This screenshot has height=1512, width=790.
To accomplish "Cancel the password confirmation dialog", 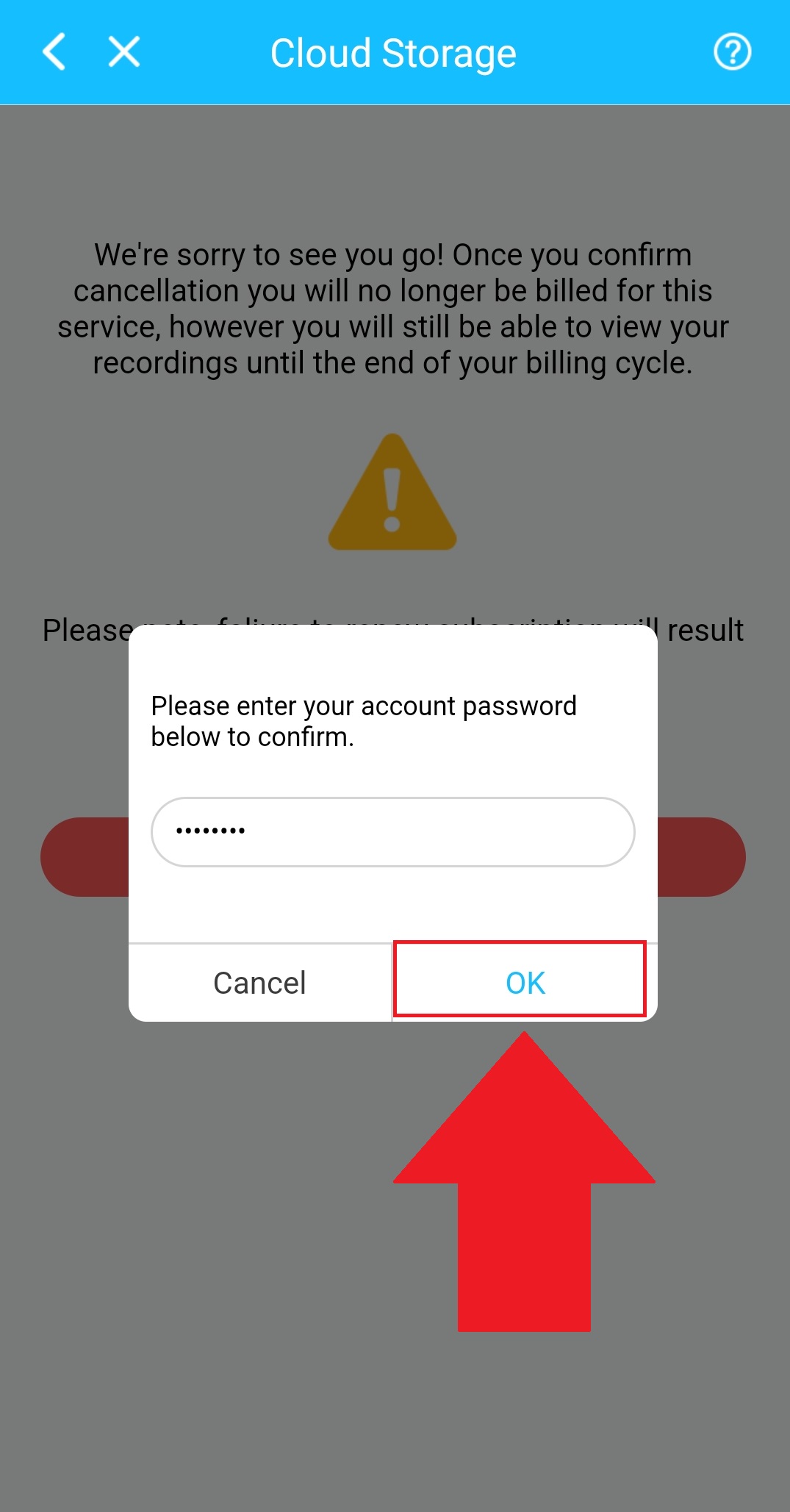I will pos(260,983).
